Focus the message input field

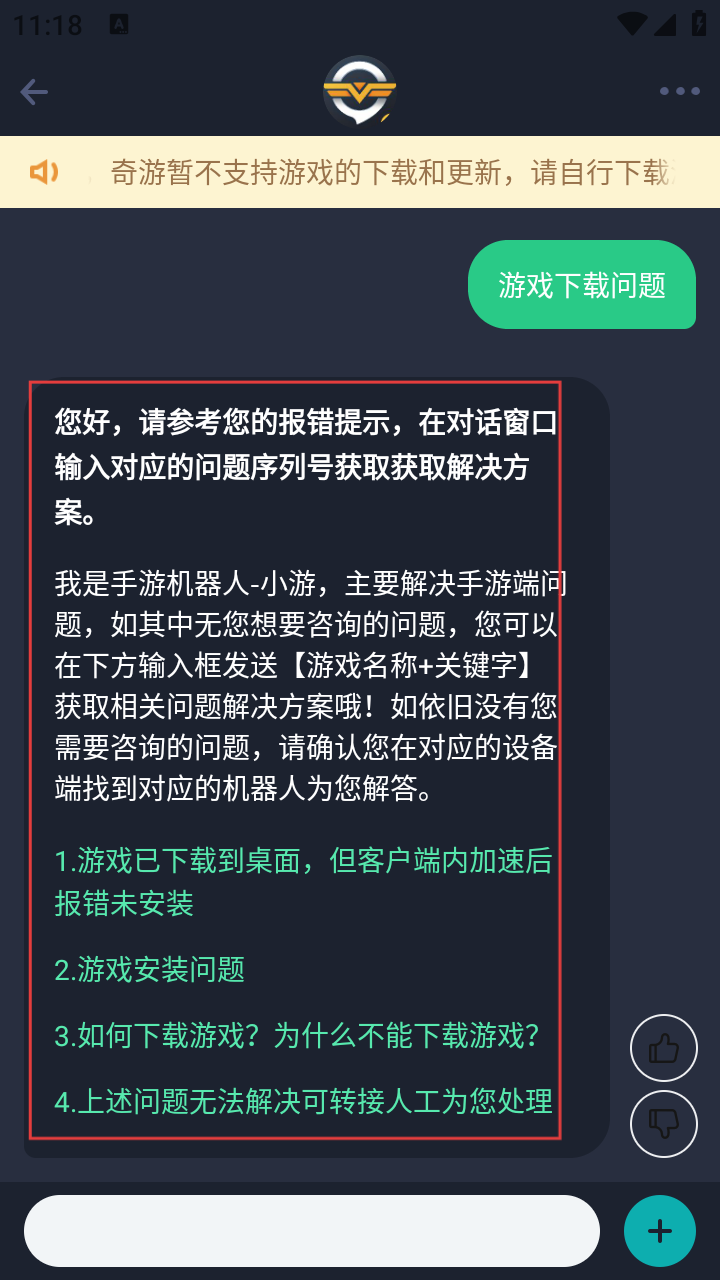[x=311, y=1231]
